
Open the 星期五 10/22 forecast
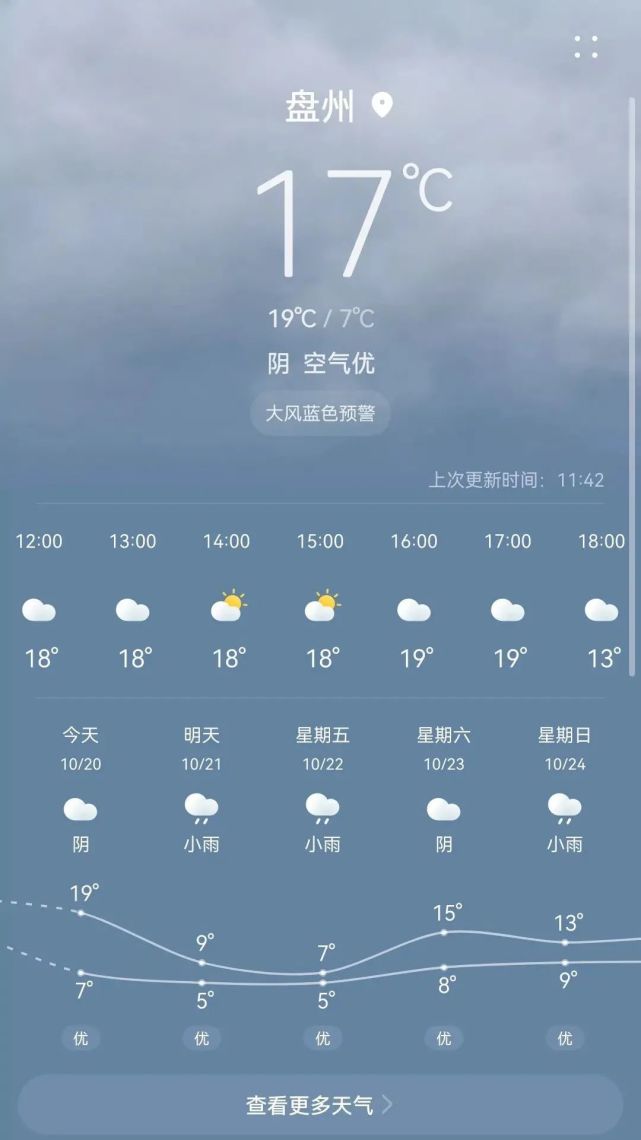322,790
